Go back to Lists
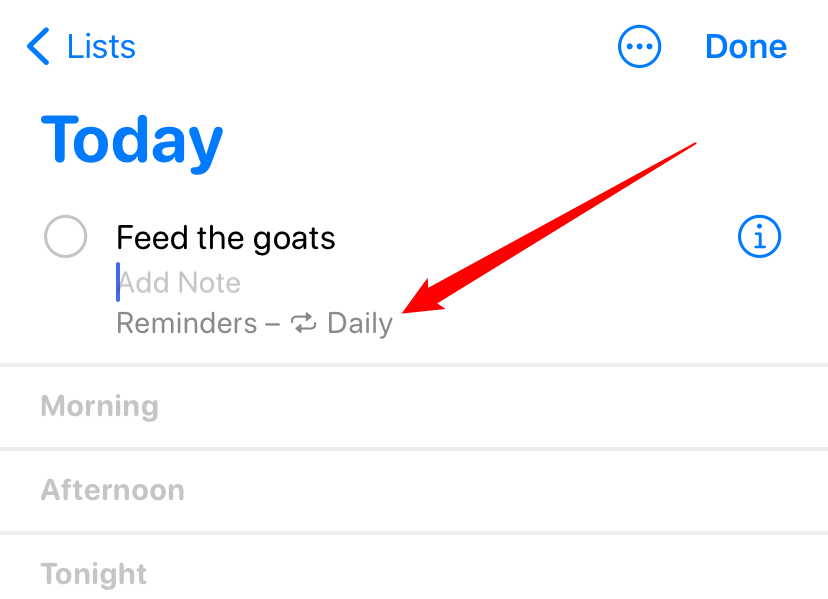This screenshot has height=599, width=828. point(82,47)
